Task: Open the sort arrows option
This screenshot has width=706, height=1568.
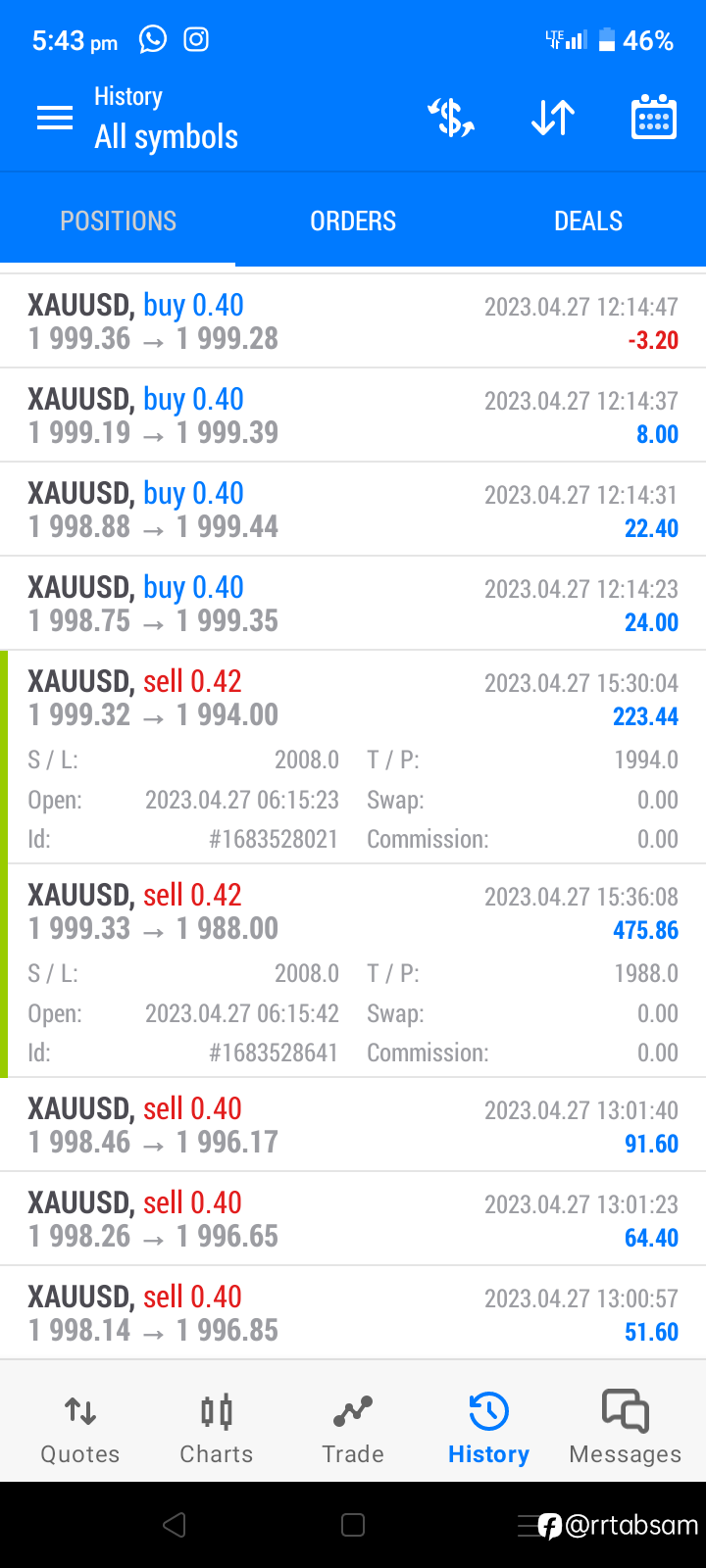Action: (553, 119)
